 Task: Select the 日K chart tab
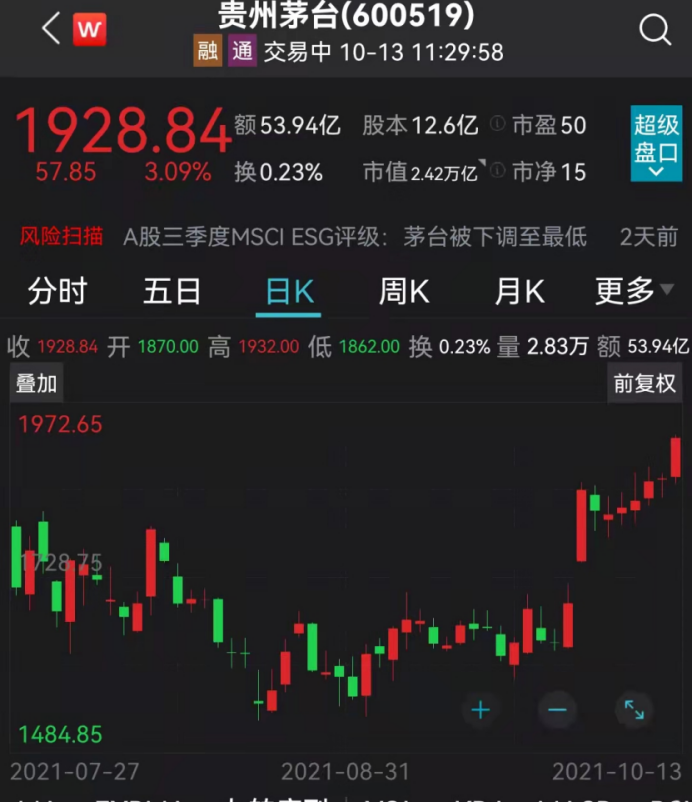pyautogui.click(x=289, y=291)
